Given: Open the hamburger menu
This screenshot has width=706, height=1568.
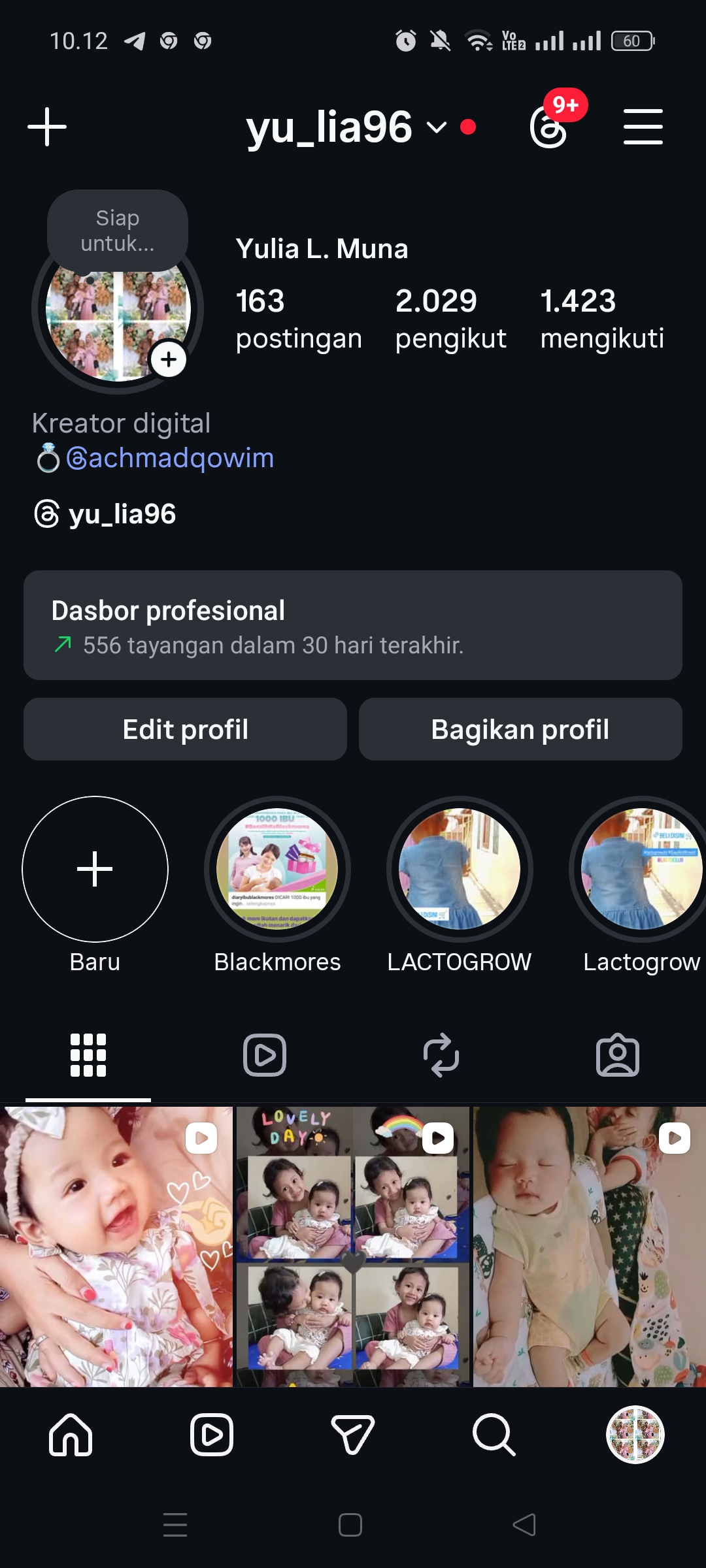Looking at the screenshot, I should 643,127.
